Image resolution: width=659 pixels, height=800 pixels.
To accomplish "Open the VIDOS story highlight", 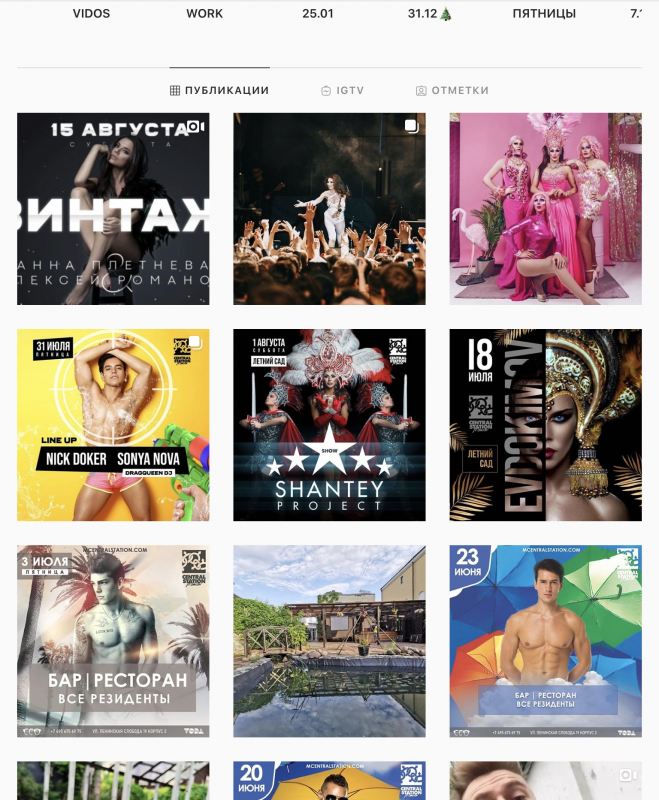I will pos(91,14).
